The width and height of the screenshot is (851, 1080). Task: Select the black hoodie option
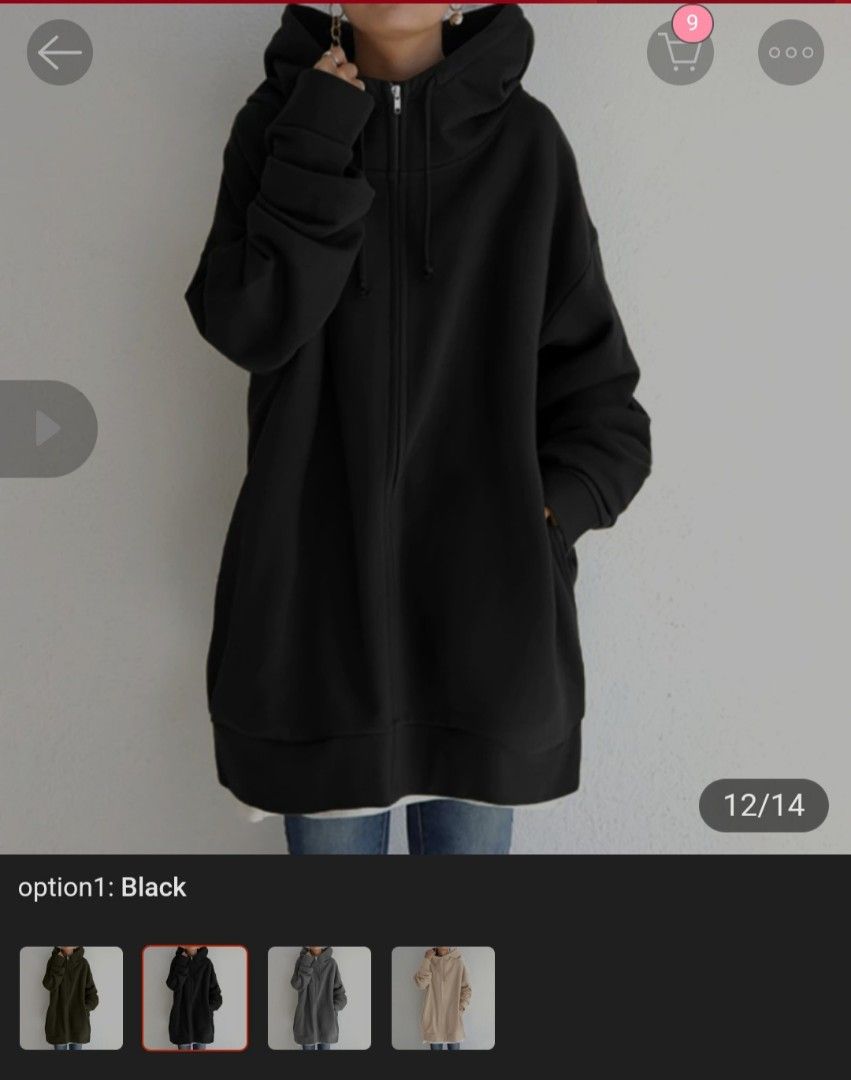coord(195,998)
